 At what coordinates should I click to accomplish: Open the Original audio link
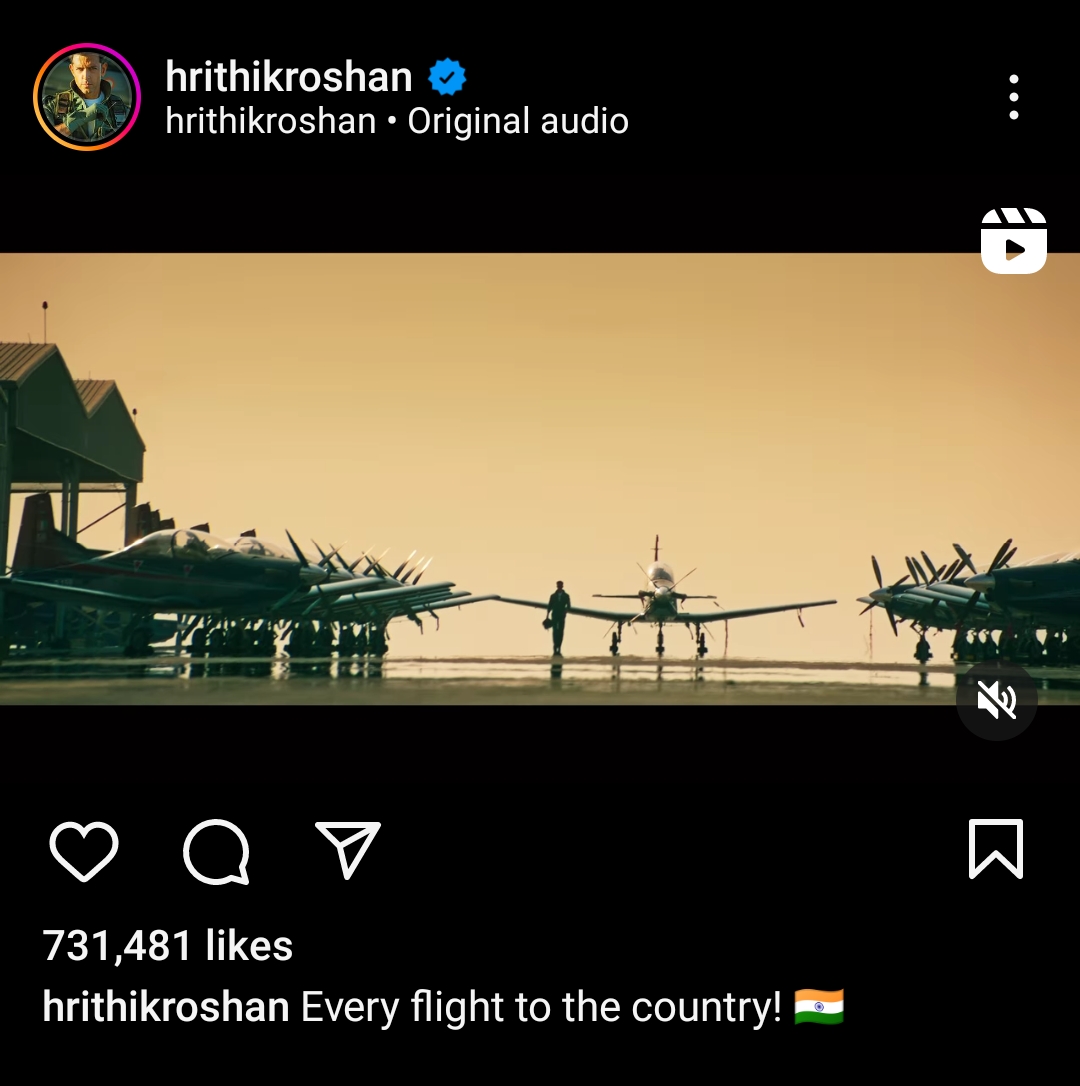click(518, 121)
